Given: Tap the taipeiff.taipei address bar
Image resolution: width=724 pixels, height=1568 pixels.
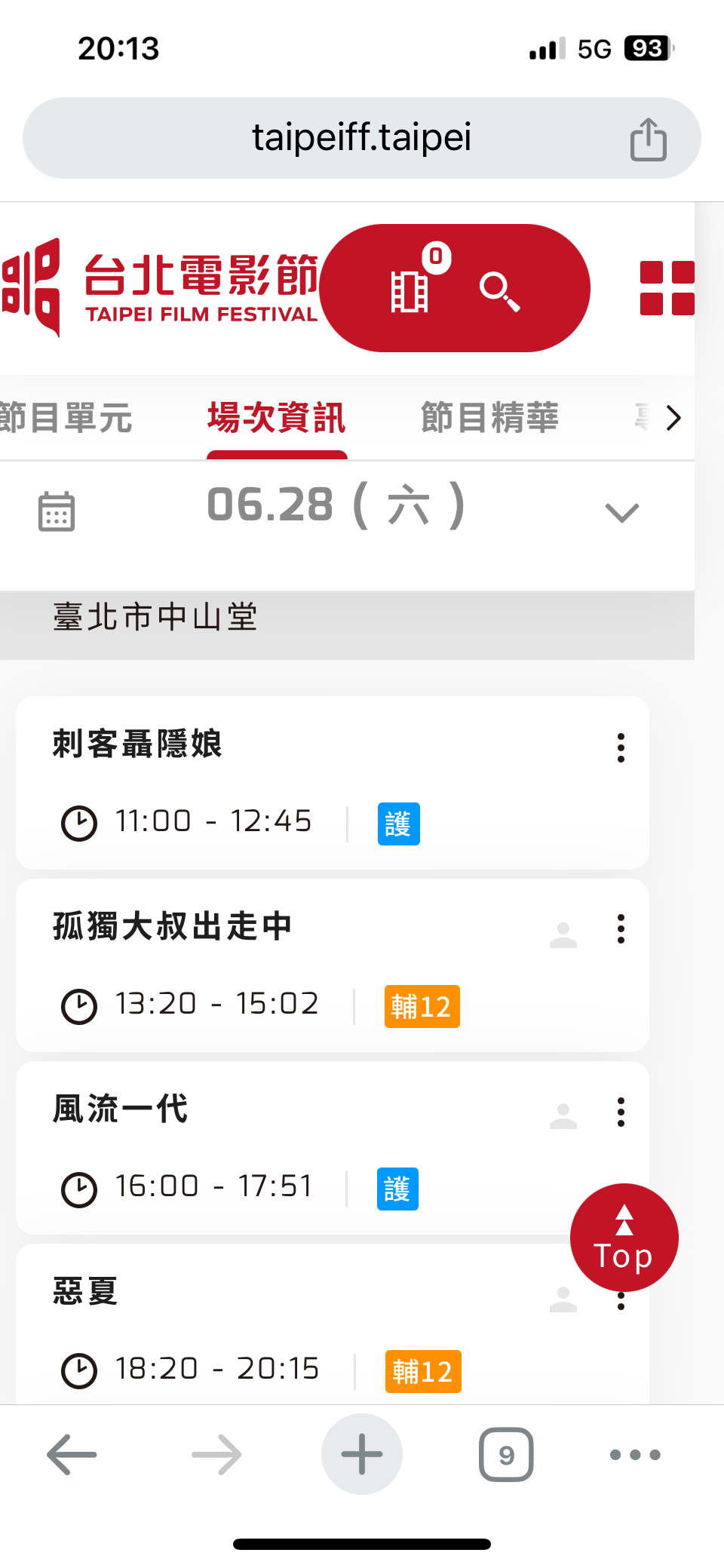Looking at the screenshot, I should pyautogui.click(x=362, y=138).
